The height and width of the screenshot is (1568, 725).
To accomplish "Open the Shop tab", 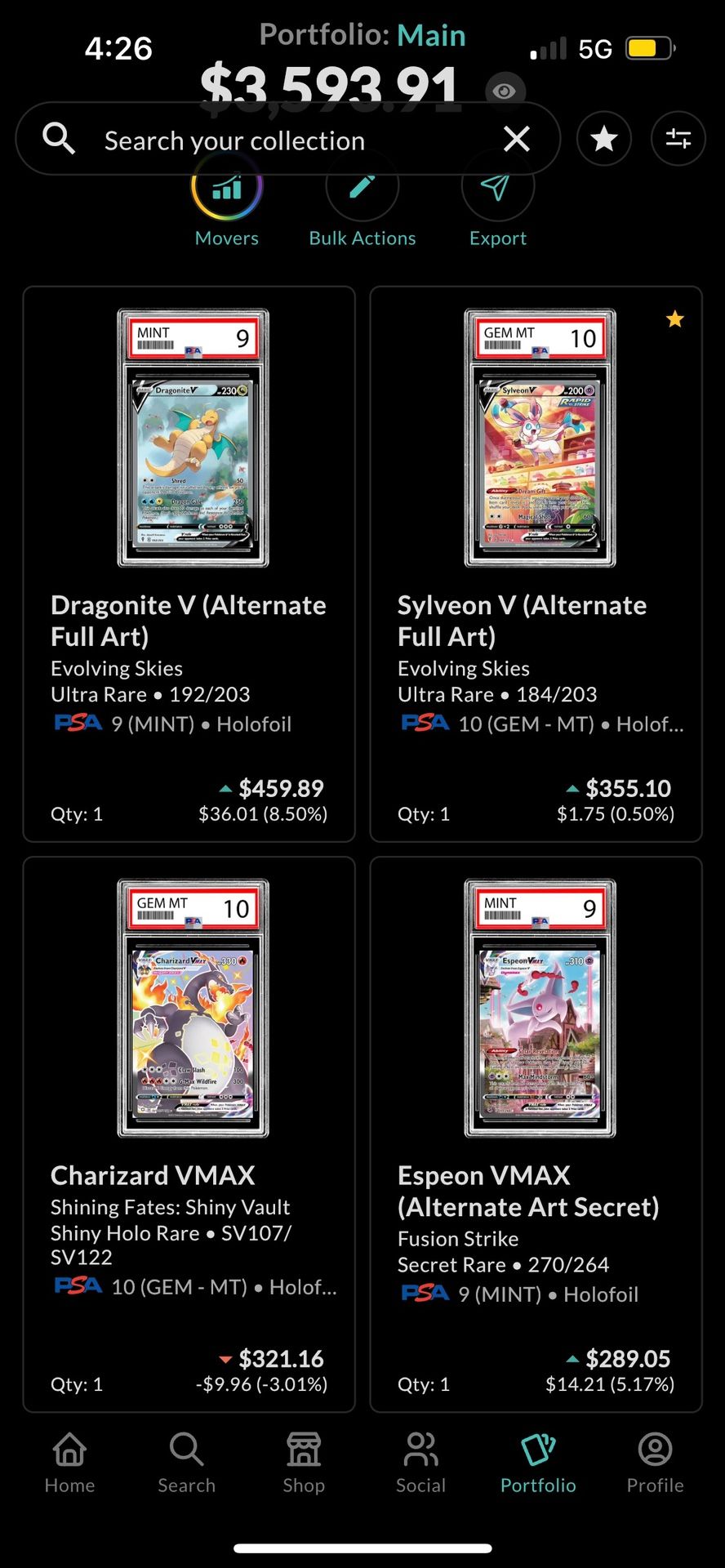I will [304, 1462].
